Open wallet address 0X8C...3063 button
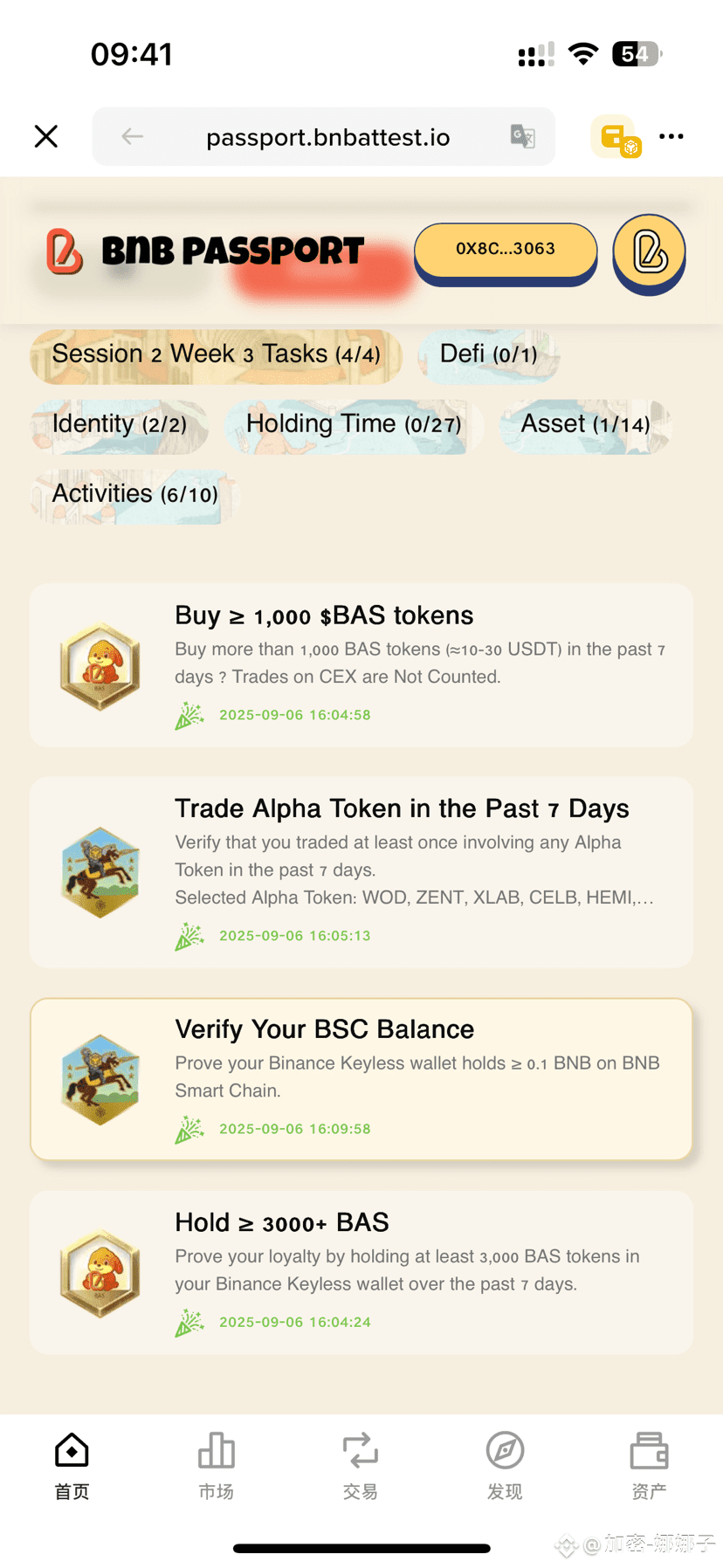The height and width of the screenshot is (1568, 723). tap(506, 252)
